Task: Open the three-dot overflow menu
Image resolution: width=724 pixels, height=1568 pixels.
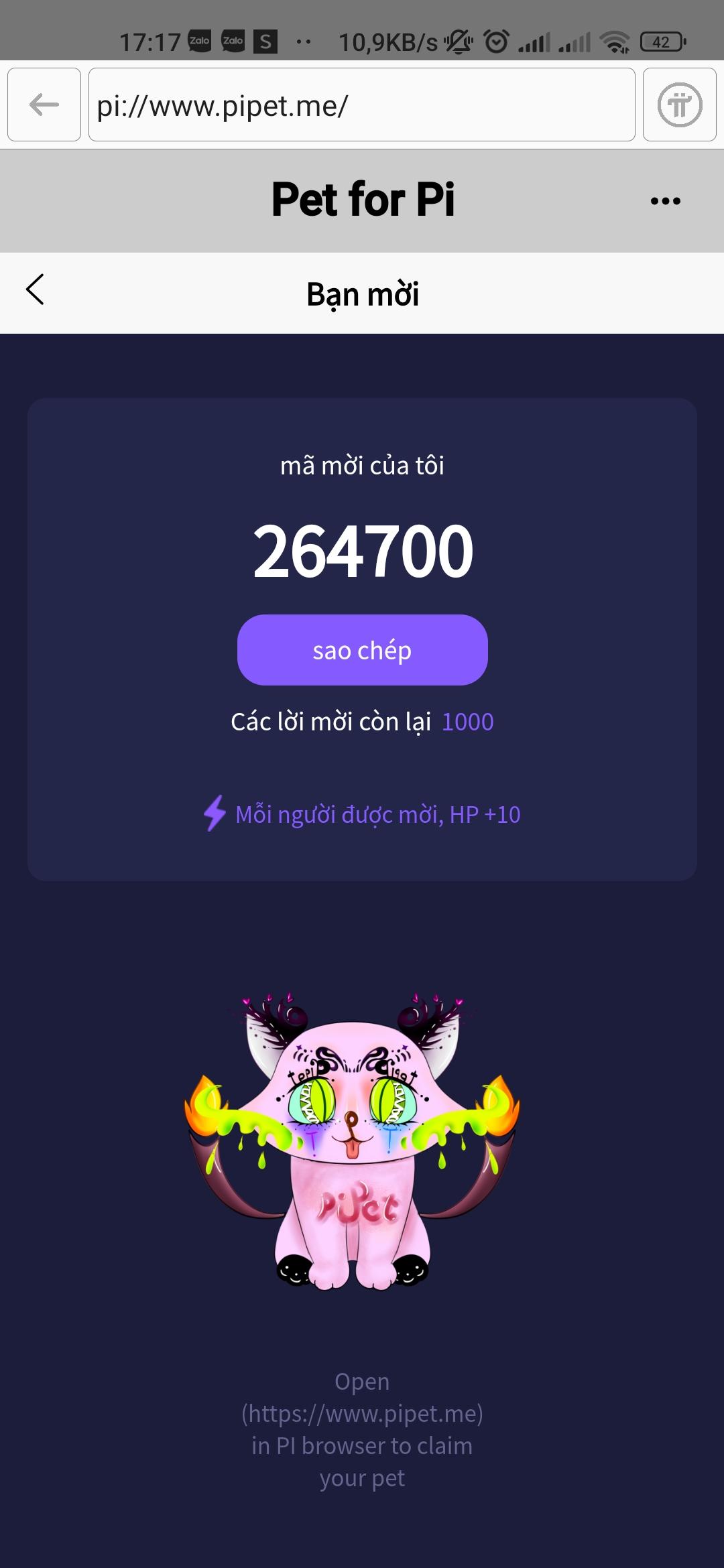Action: 665,201
